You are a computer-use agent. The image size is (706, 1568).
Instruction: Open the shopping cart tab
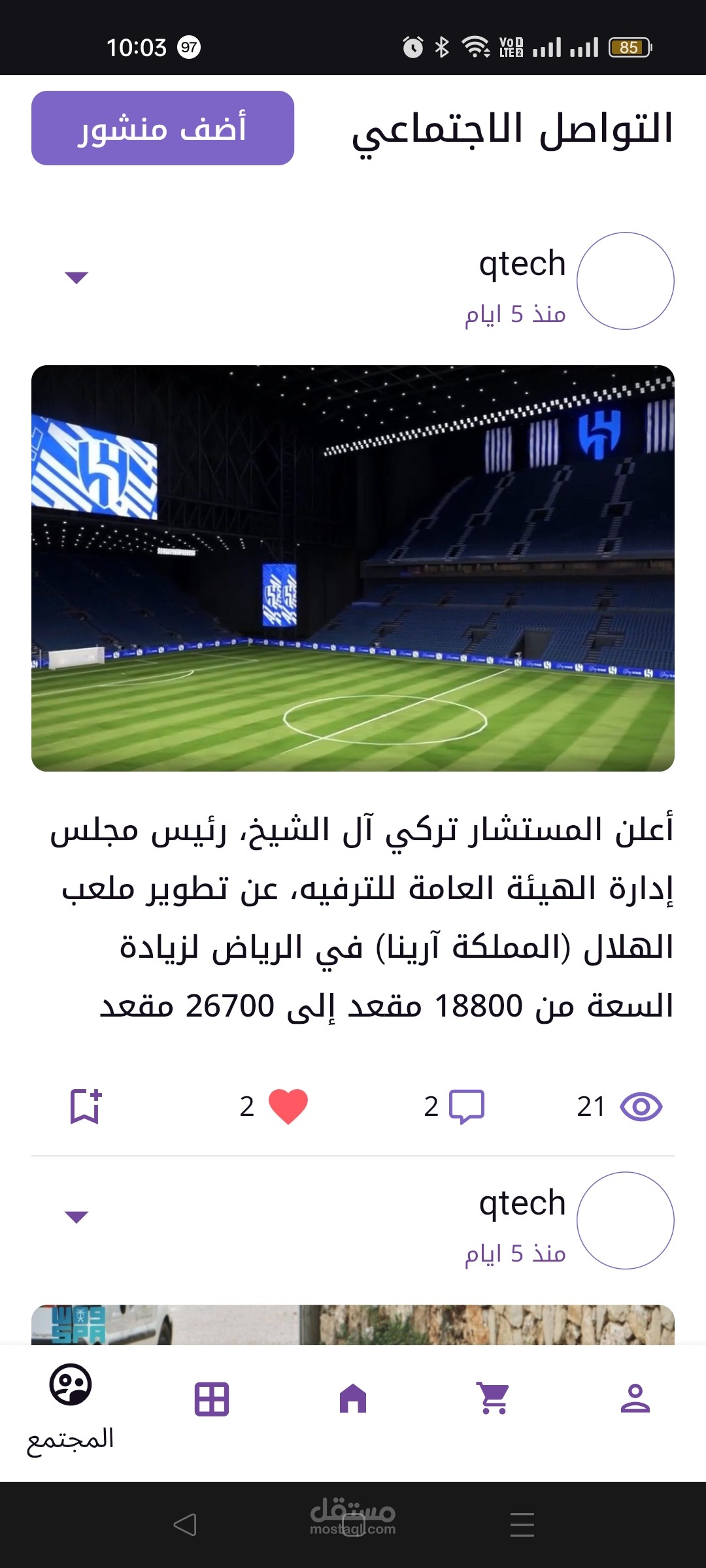coord(494,1399)
